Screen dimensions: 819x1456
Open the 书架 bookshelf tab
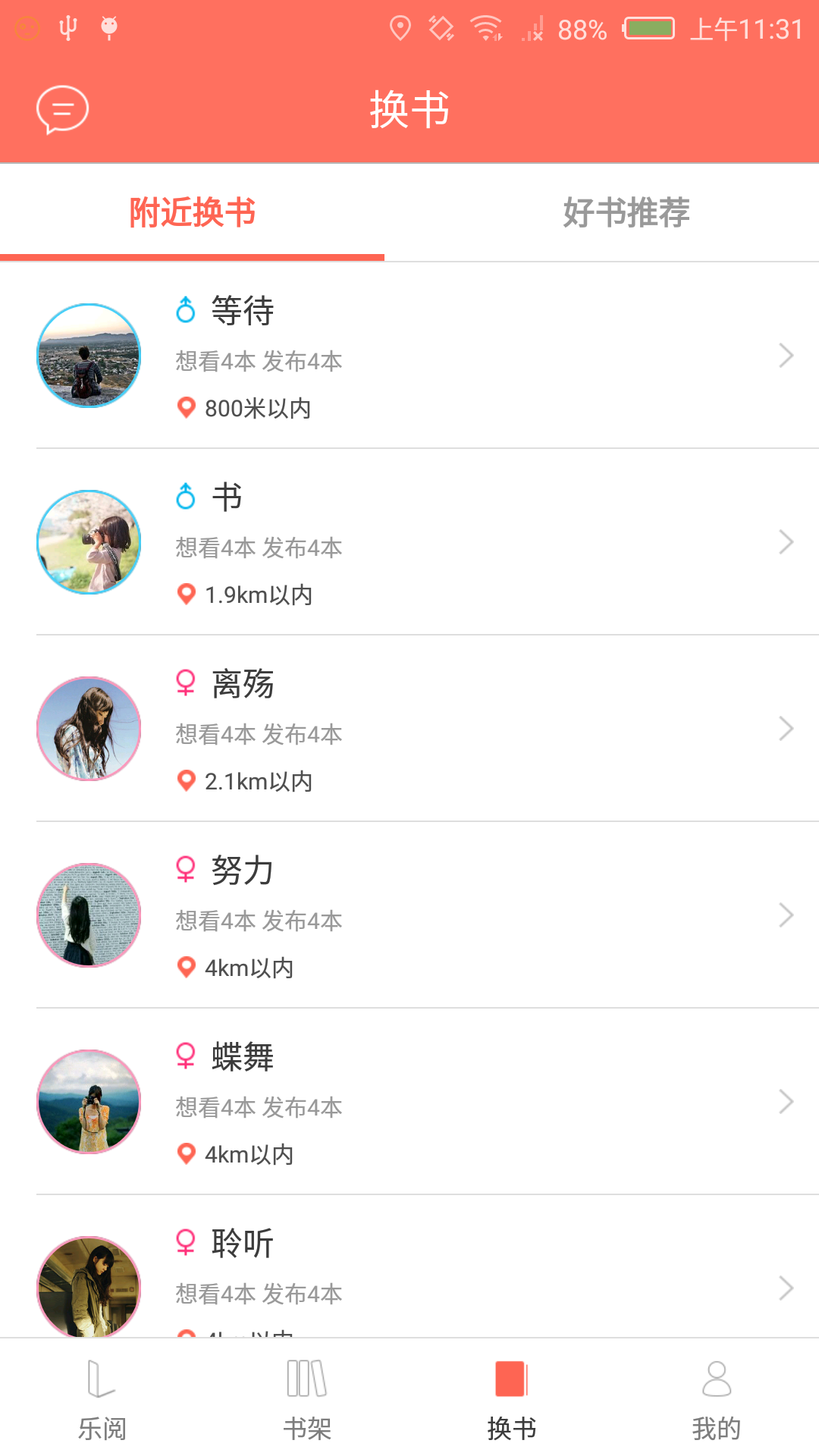[307, 1399]
